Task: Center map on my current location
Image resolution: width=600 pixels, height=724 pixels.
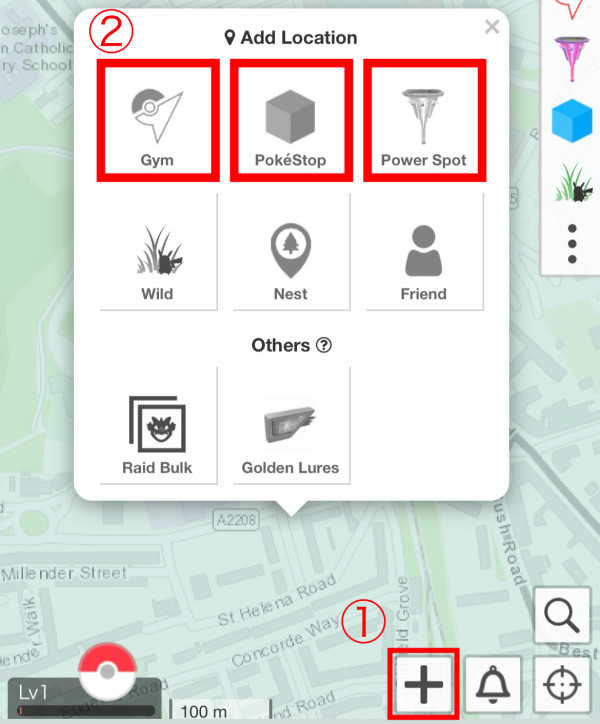Action: tap(559, 685)
